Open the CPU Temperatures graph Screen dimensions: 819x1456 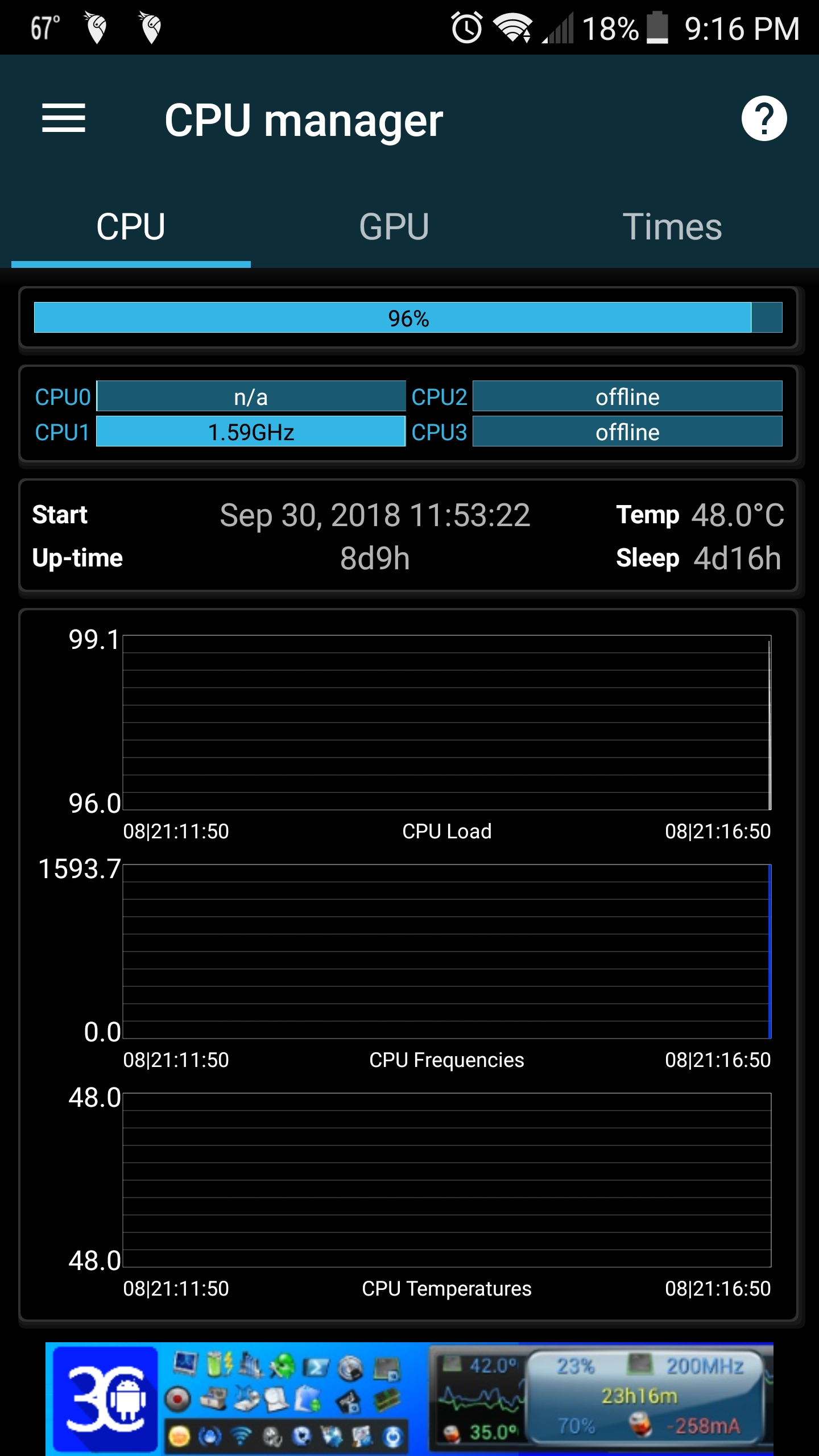pyautogui.click(x=447, y=1180)
